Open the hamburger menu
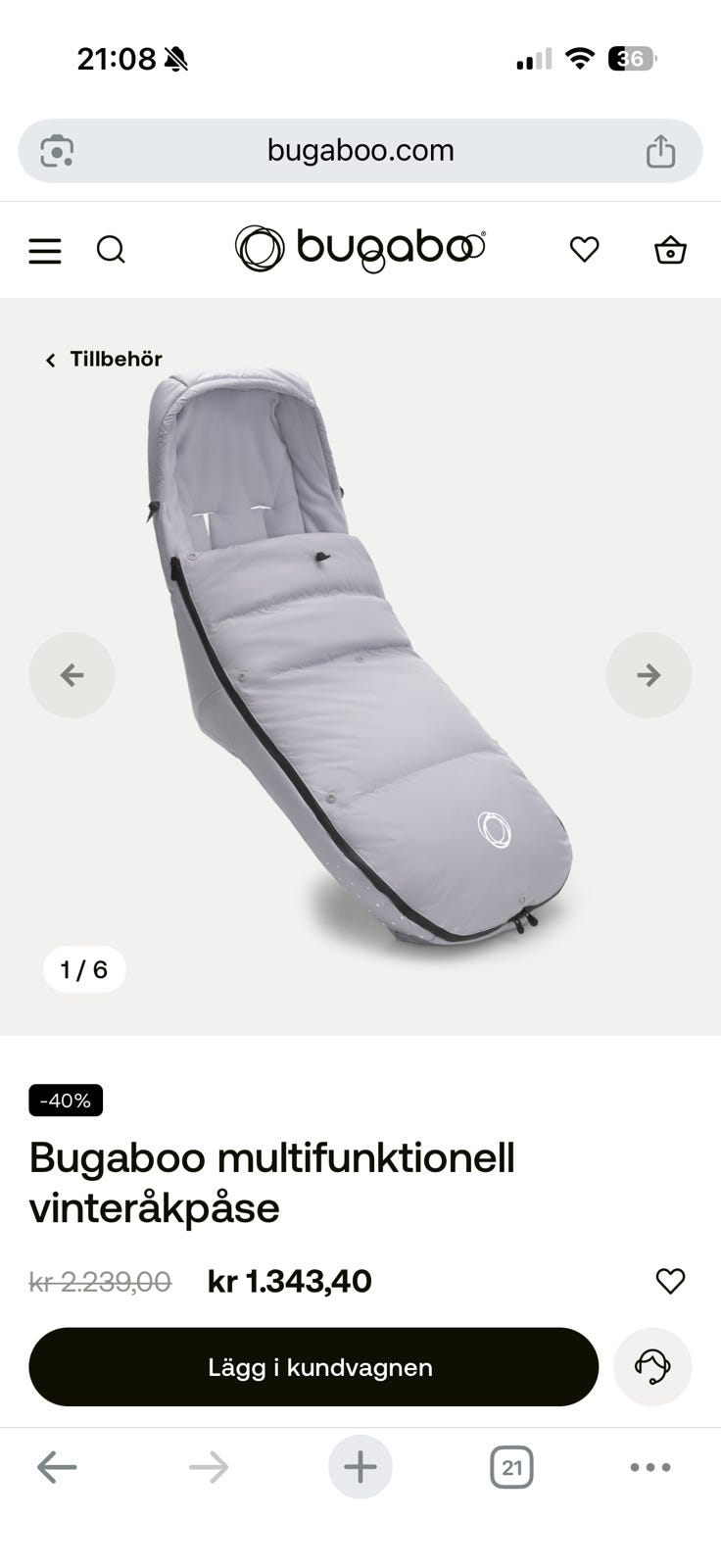The height and width of the screenshot is (1568, 721). (x=45, y=251)
